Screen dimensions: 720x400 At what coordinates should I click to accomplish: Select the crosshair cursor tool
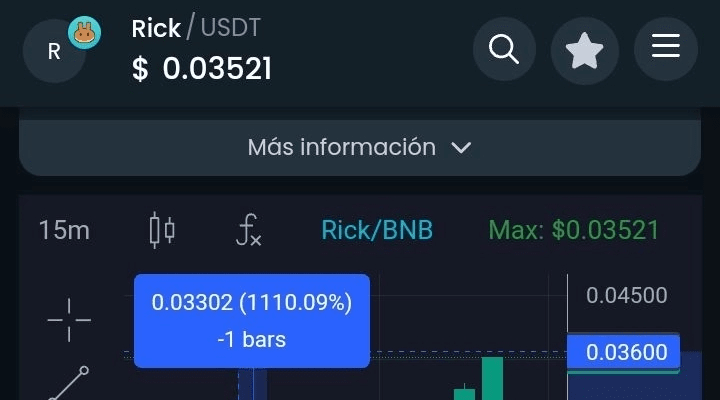69,320
